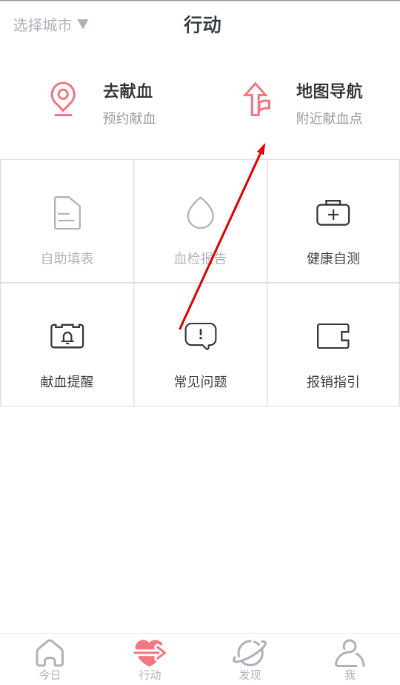This screenshot has height=685, width=400.
Task: Open 献血提醒 donation reminder
Action: (x=67, y=345)
